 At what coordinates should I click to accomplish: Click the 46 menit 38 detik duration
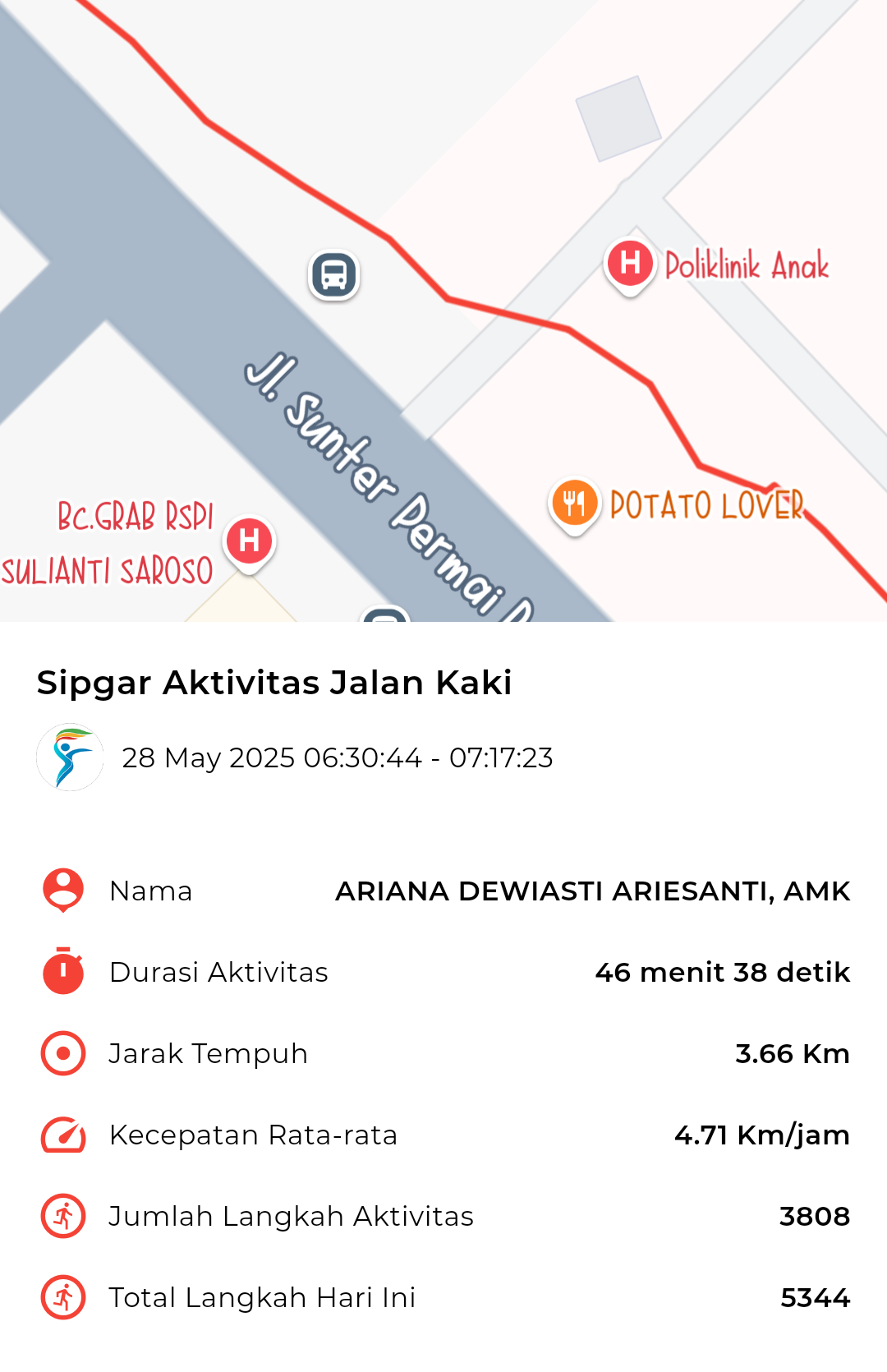click(x=723, y=973)
